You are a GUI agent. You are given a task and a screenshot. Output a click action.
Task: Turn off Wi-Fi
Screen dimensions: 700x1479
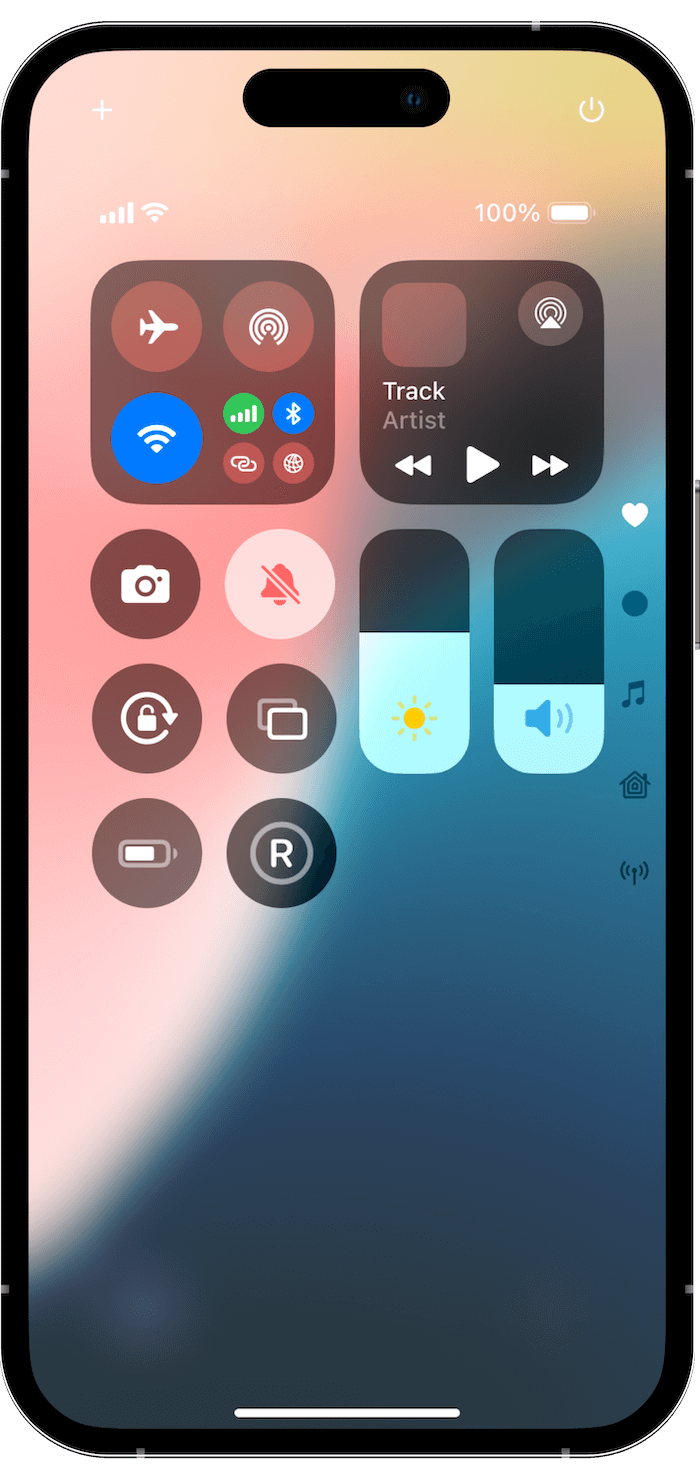[x=157, y=438]
